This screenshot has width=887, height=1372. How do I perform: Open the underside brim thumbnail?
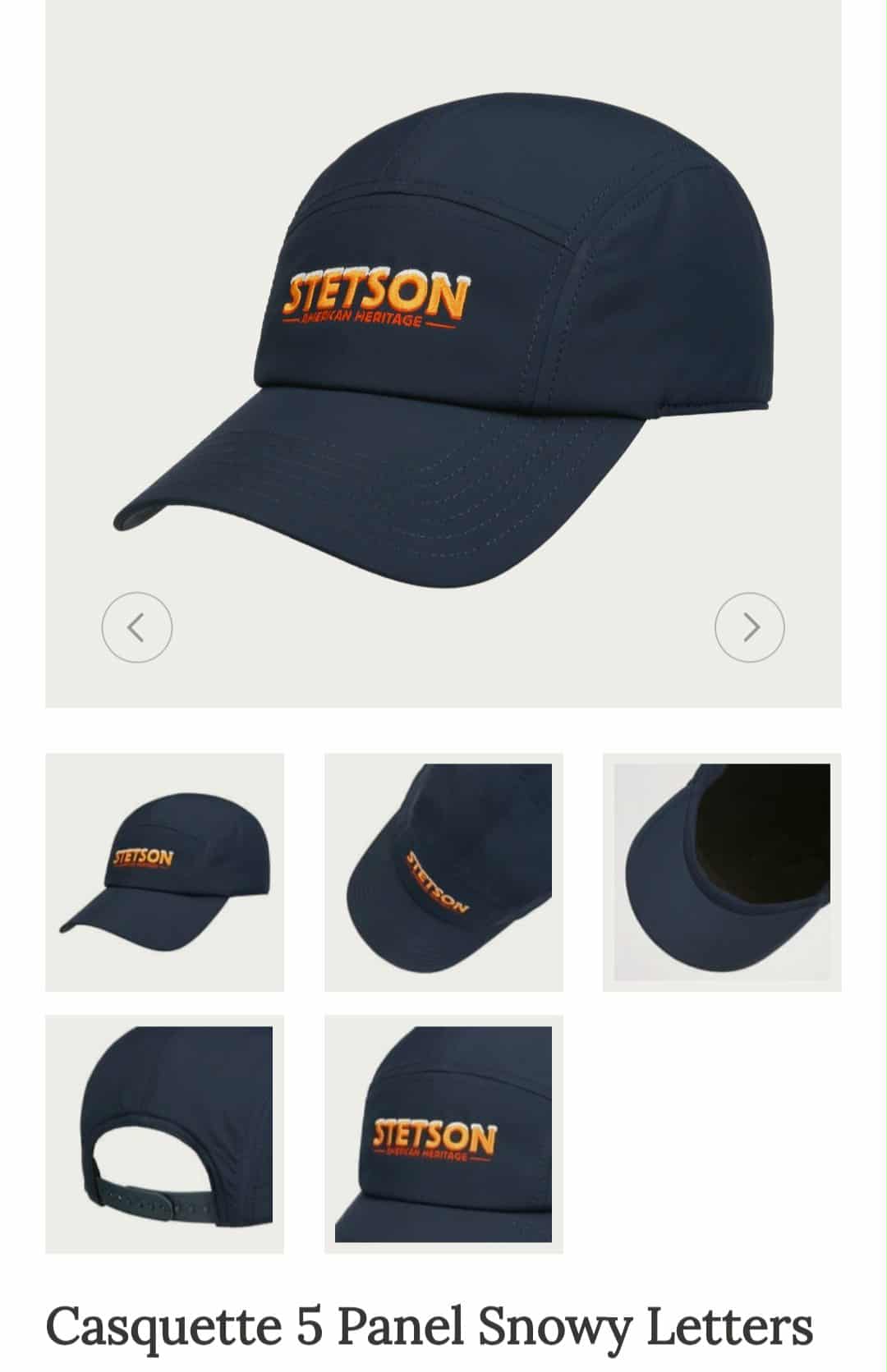click(722, 872)
